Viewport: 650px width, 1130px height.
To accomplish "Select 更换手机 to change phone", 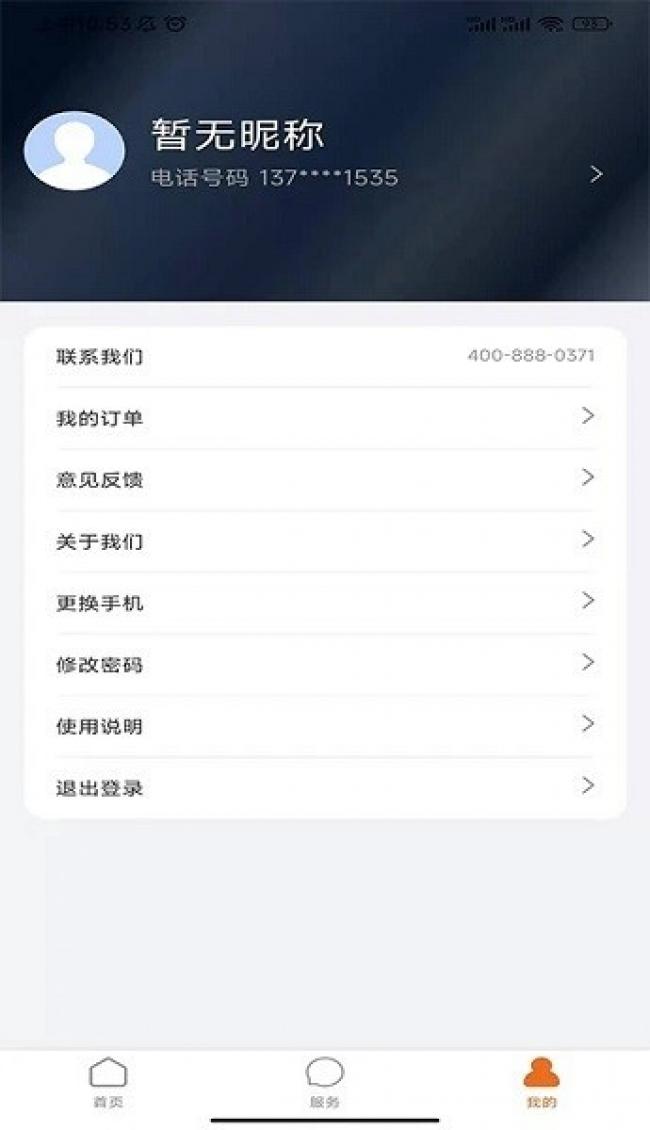I will 325,603.
